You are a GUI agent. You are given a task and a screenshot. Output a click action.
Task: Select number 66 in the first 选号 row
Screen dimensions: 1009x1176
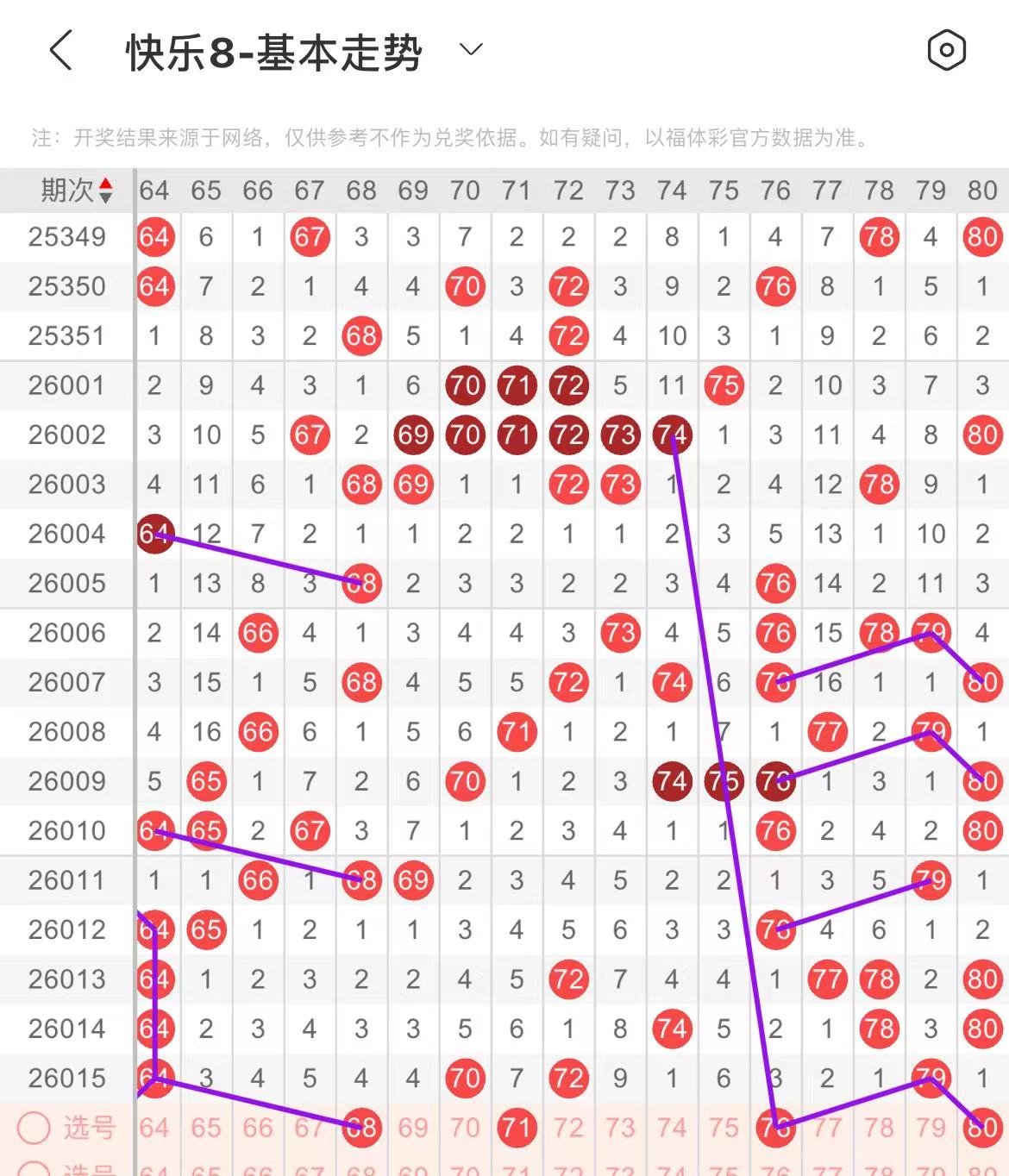(x=258, y=1127)
